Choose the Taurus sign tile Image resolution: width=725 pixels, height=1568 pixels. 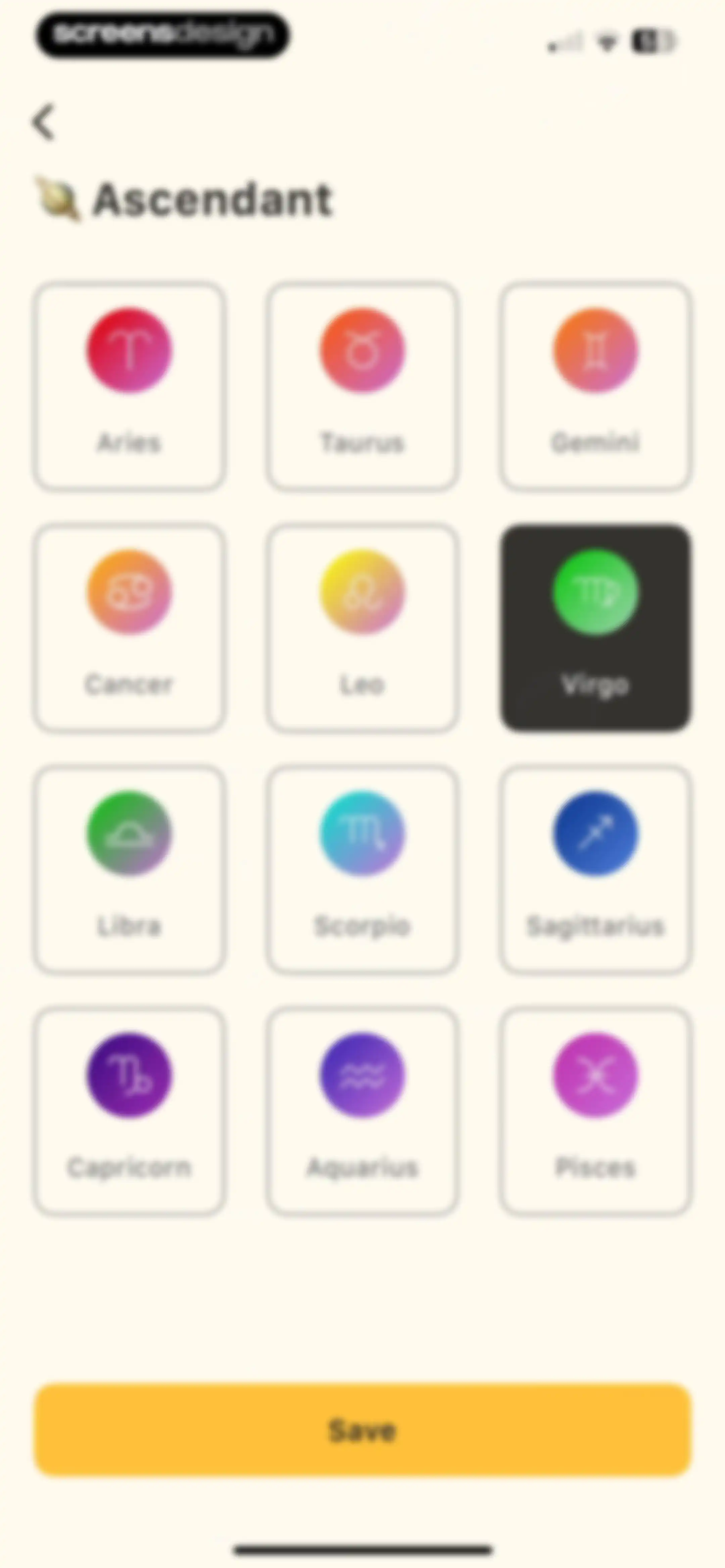362,386
